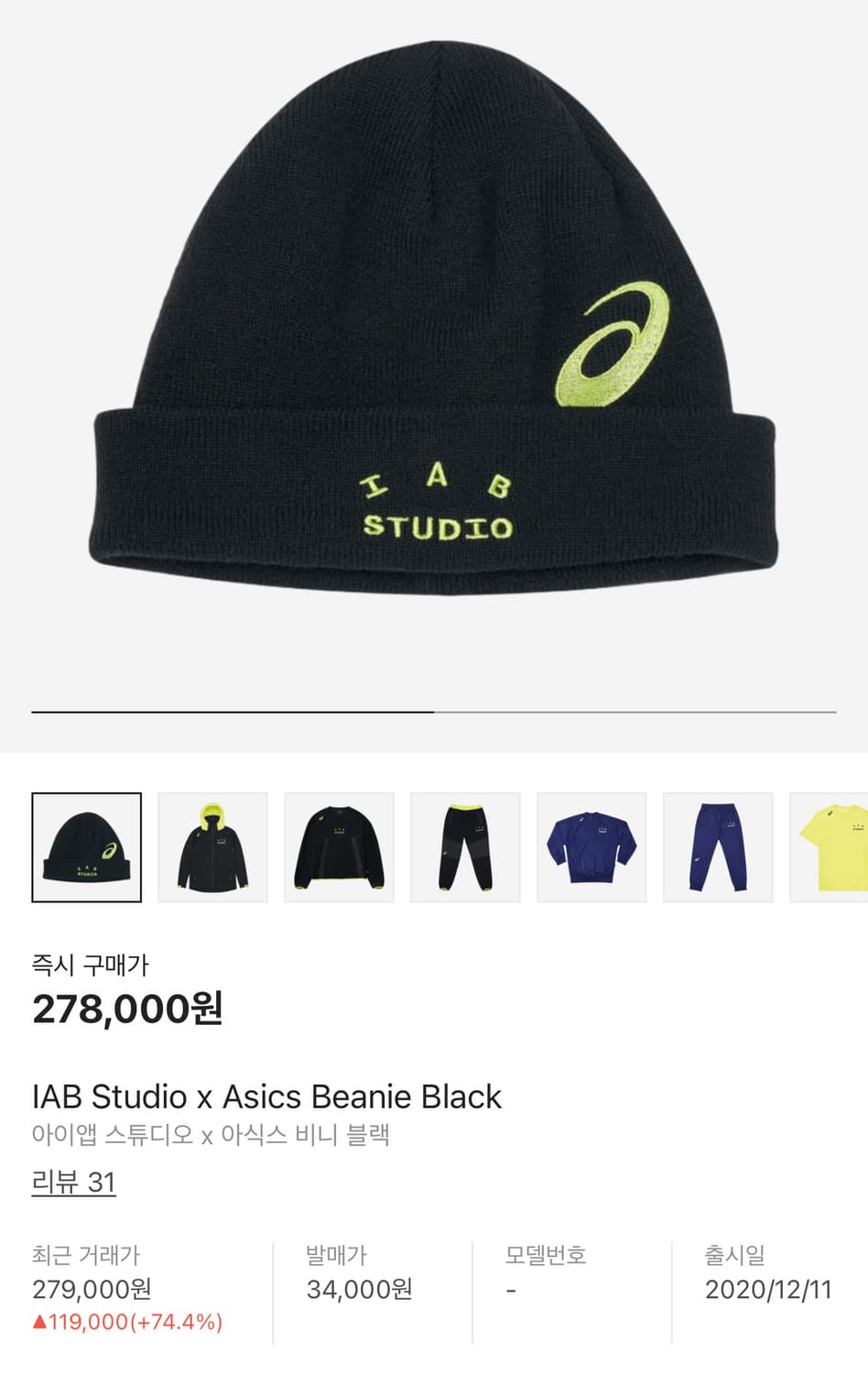
Task: Click the instant purchase price 278,000원
Action: click(x=128, y=1010)
